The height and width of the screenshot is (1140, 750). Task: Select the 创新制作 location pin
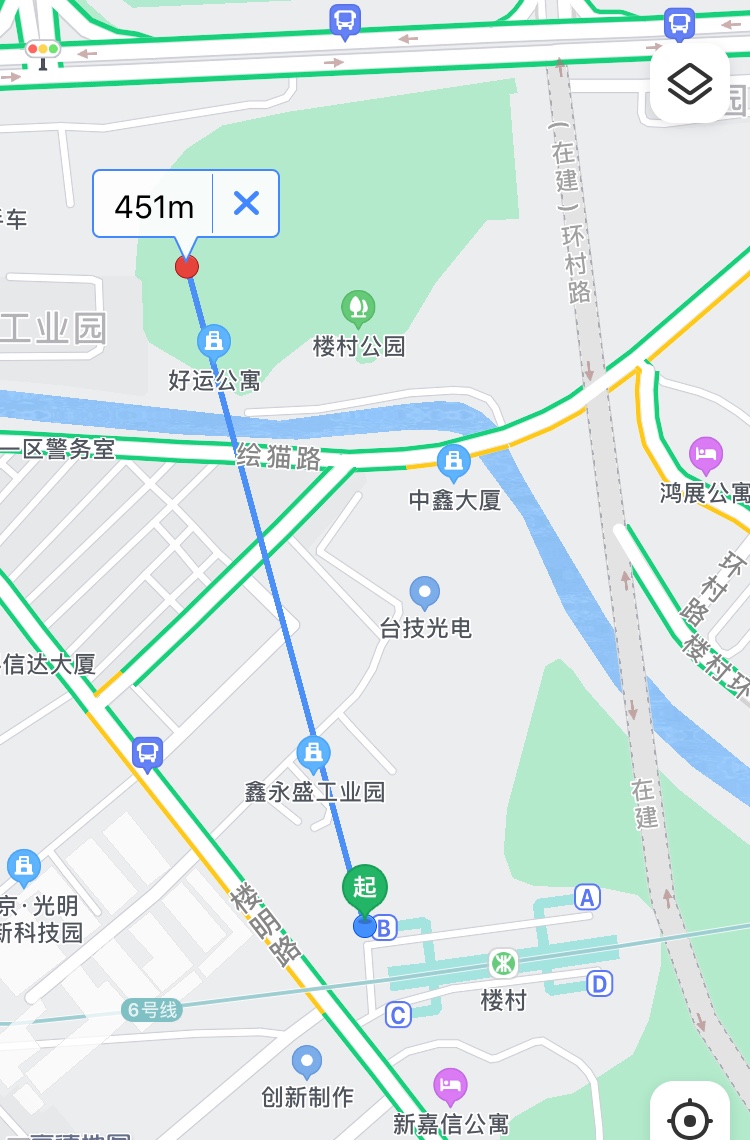(x=307, y=1062)
